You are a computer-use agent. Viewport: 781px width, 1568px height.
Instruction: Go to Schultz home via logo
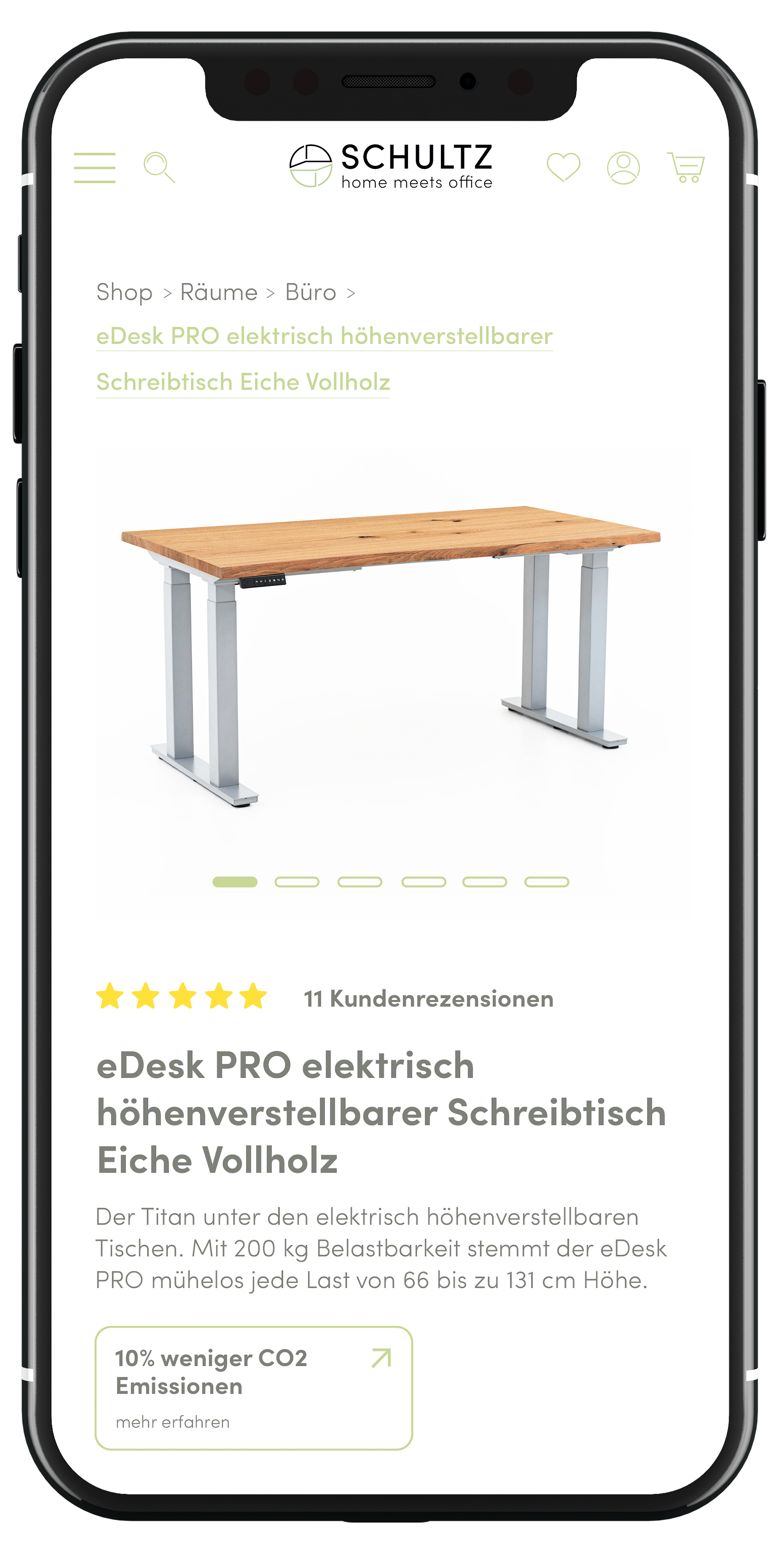[x=390, y=166]
